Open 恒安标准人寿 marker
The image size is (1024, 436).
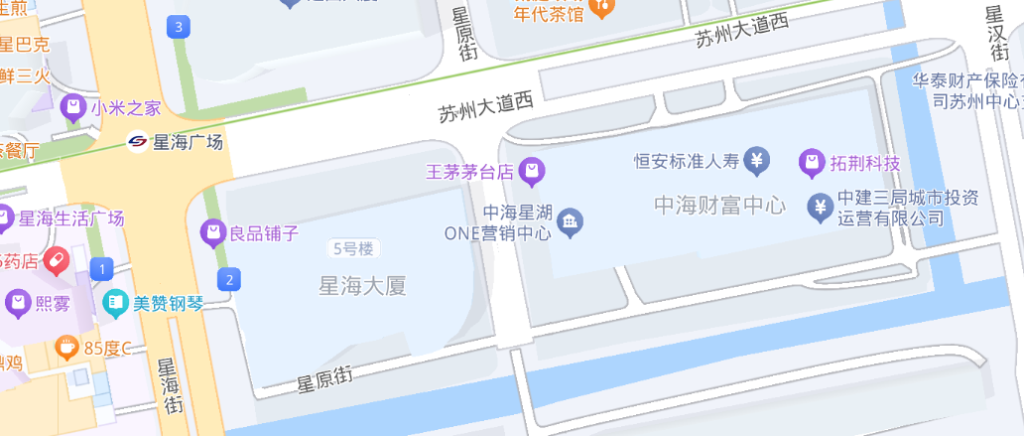tap(759, 159)
